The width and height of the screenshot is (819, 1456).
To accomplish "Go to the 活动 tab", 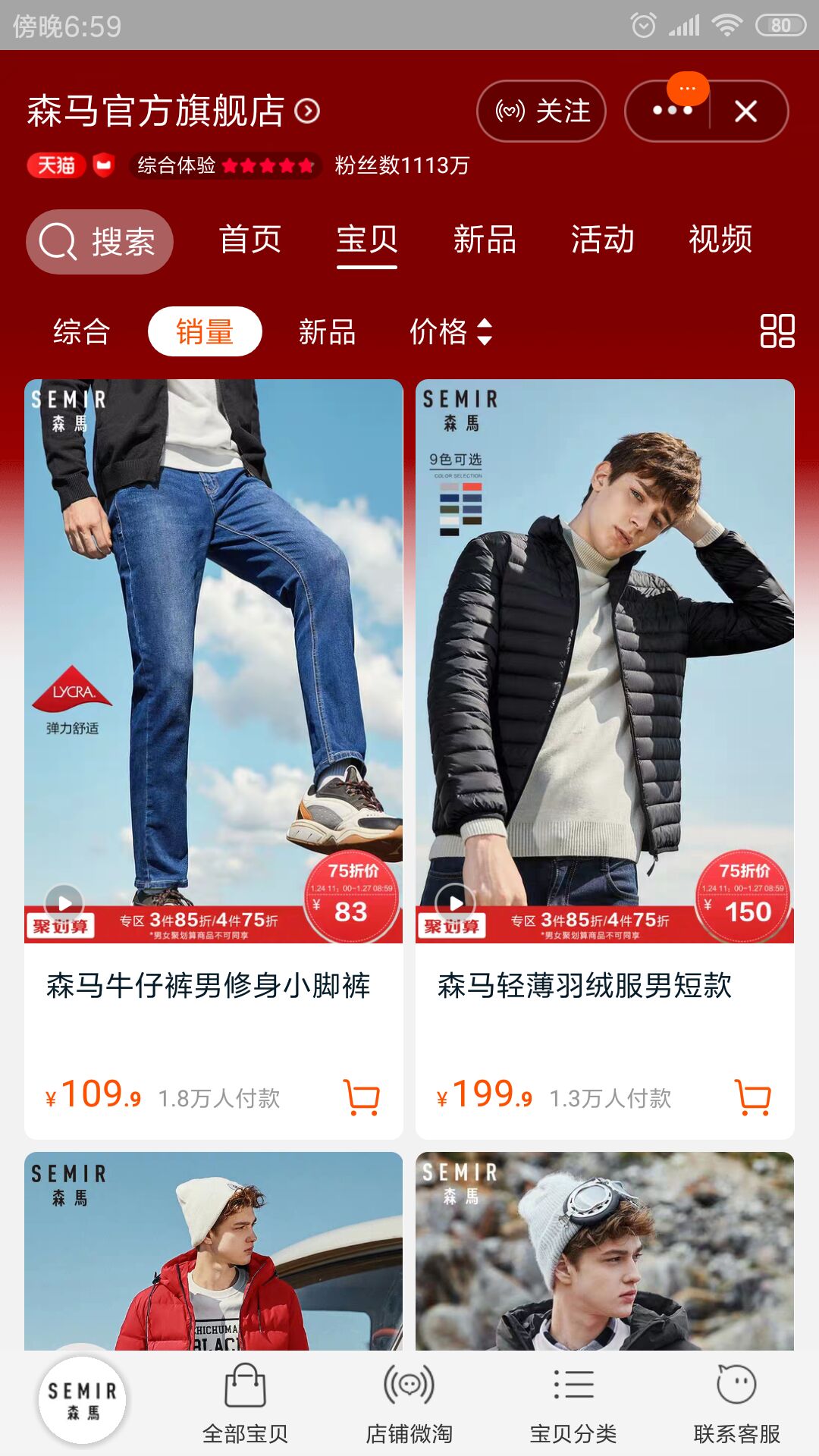I will (602, 240).
